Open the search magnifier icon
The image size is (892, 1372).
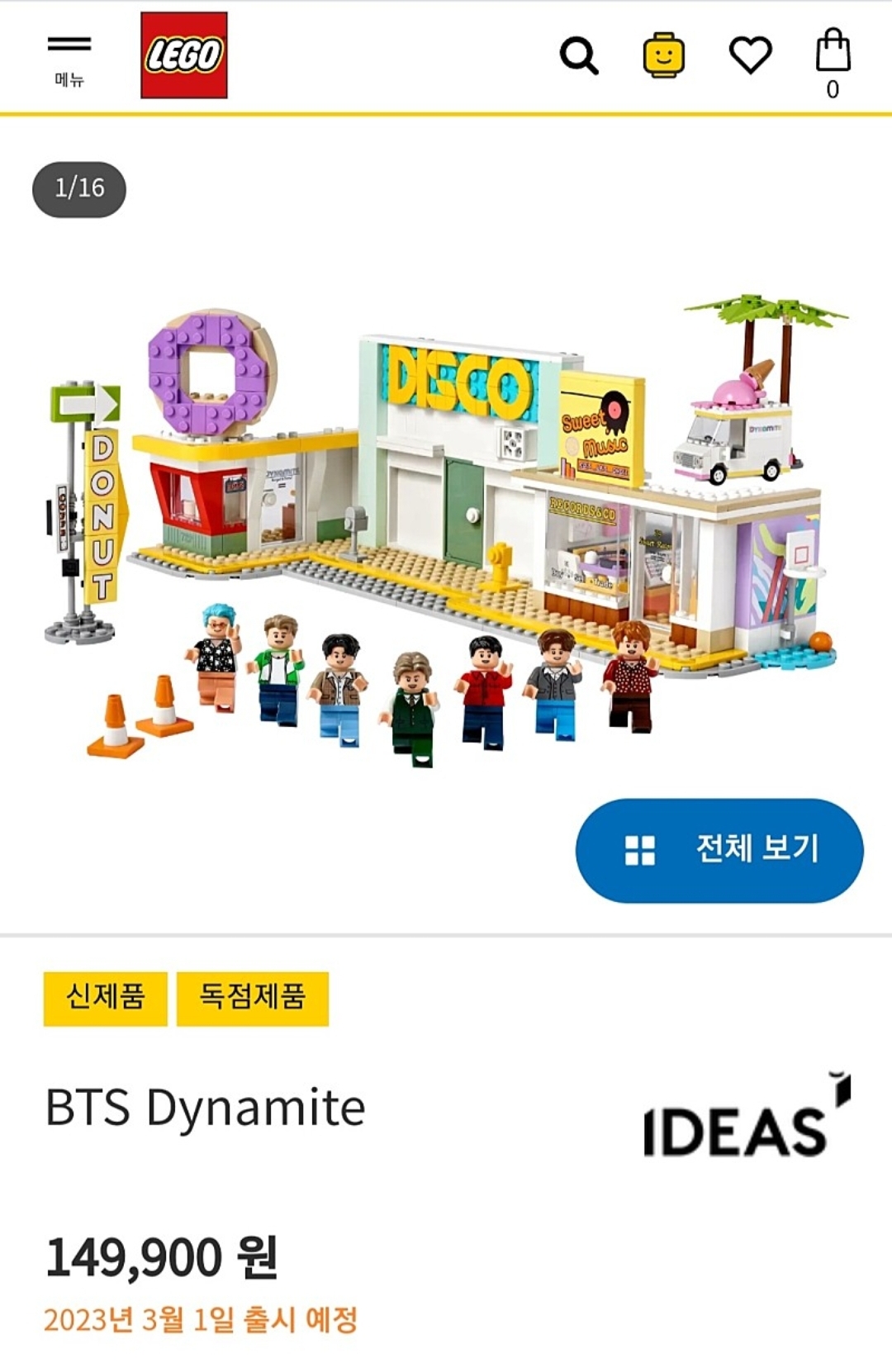[x=579, y=56]
